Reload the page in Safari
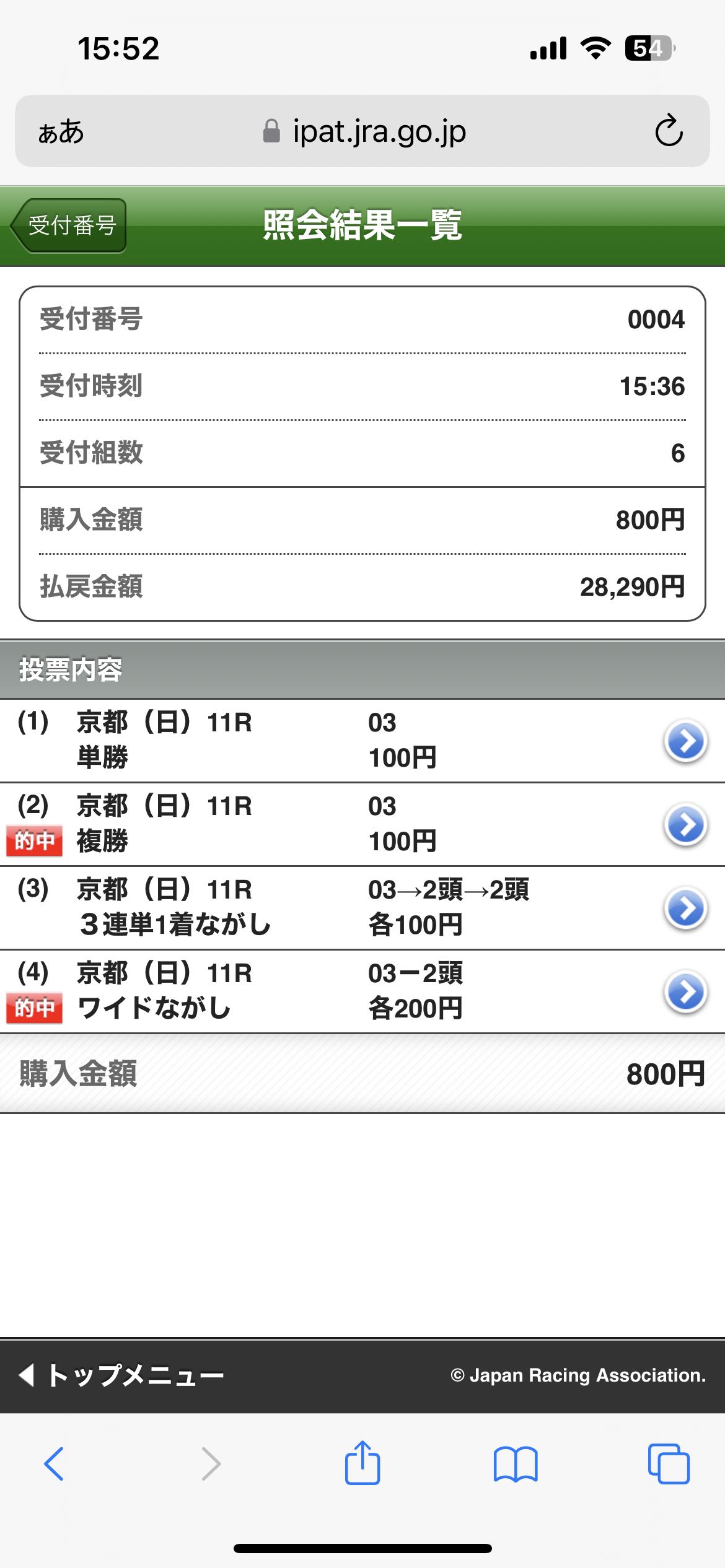The width and height of the screenshot is (725, 1568). coord(669,131)
